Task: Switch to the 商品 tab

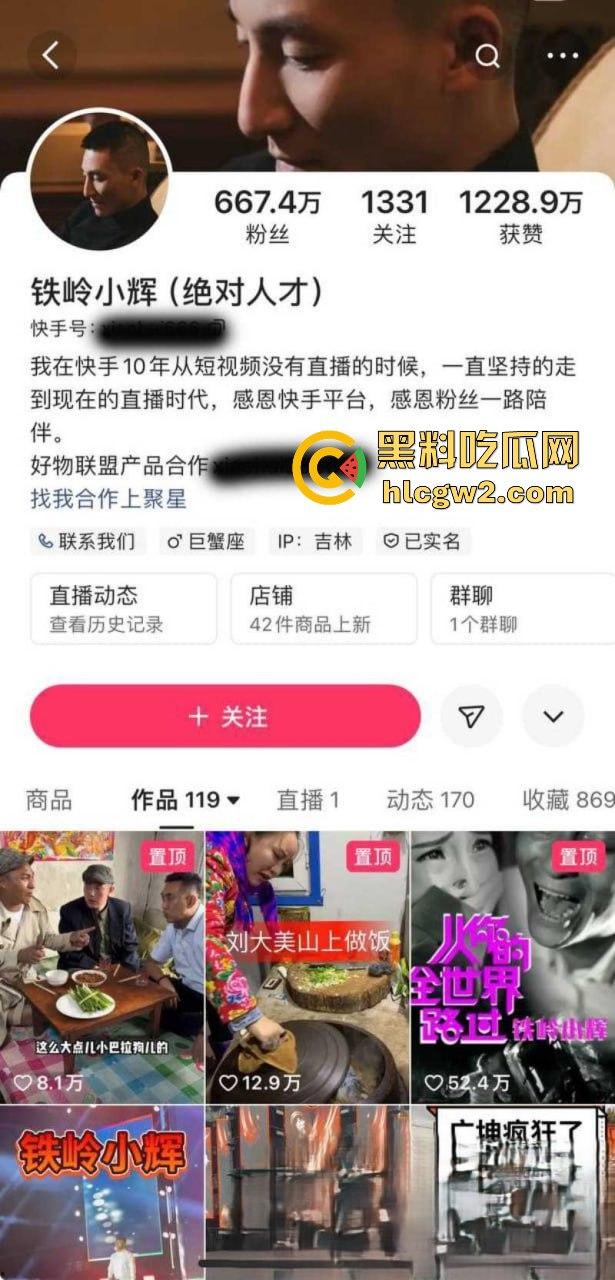Action: (48, 800)
